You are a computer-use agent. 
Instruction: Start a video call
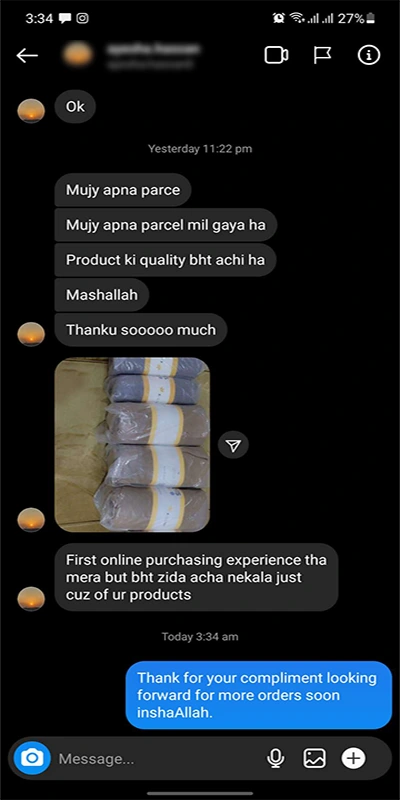pos(276,55)
